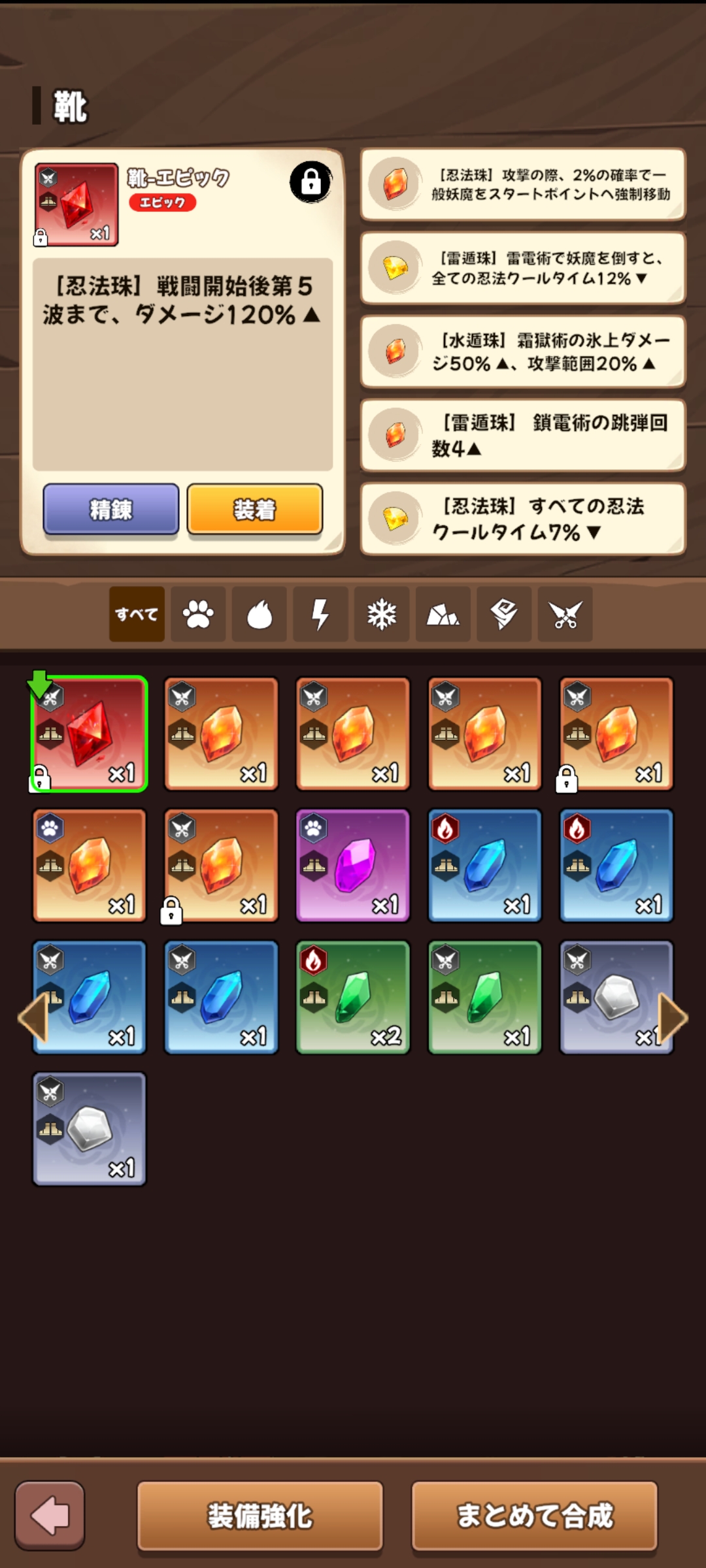Open 装備強化 equipment enhancement
706x1568 pixels.
point(260,1516)
